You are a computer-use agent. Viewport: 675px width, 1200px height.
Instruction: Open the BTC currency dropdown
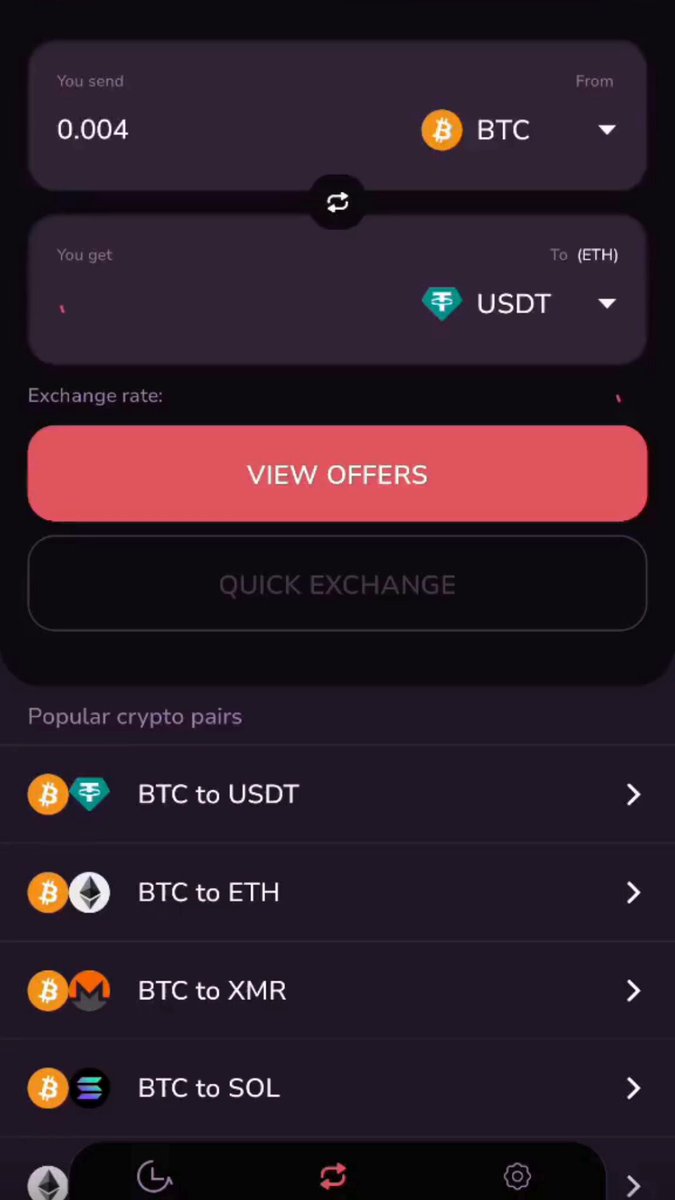click(x=519, y=130)
